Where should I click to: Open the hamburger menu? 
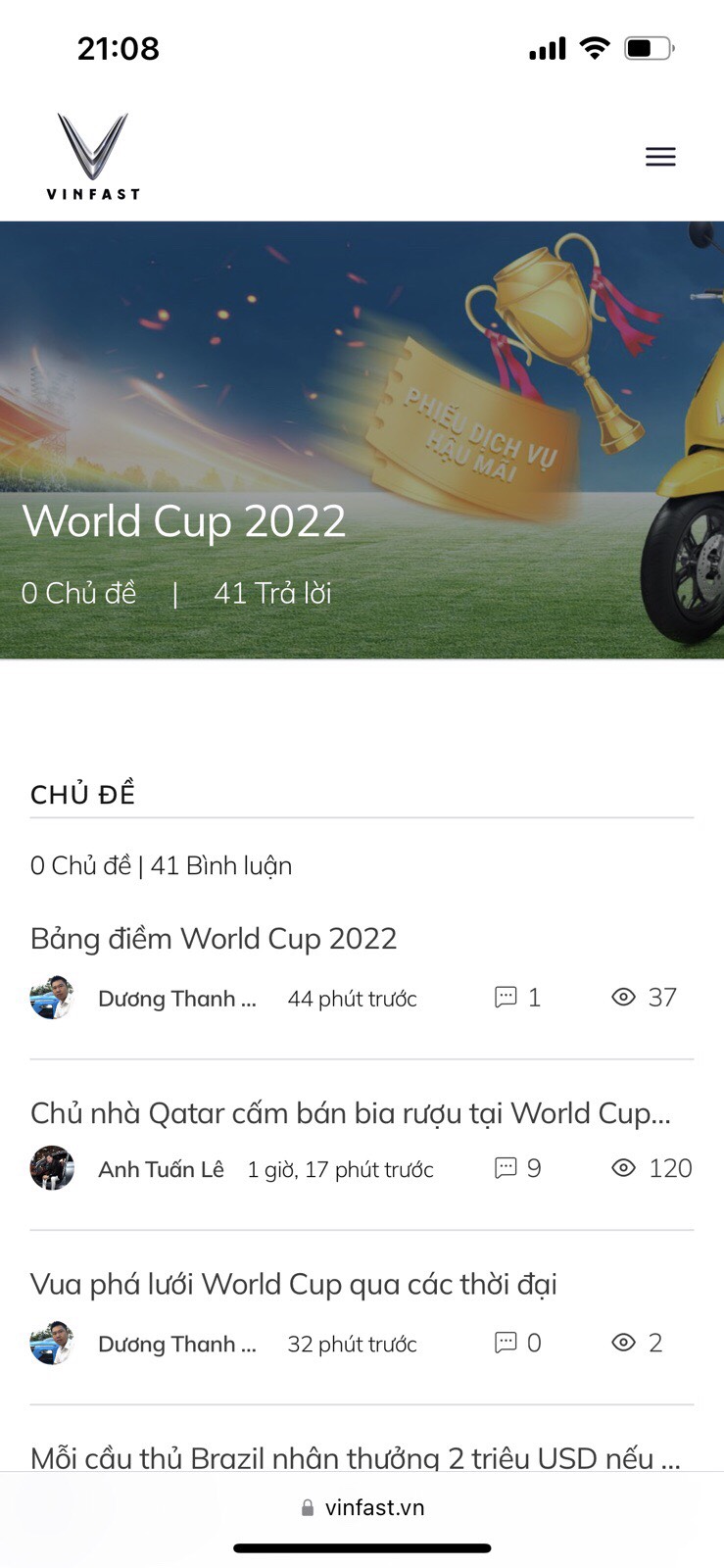point(660,157)
